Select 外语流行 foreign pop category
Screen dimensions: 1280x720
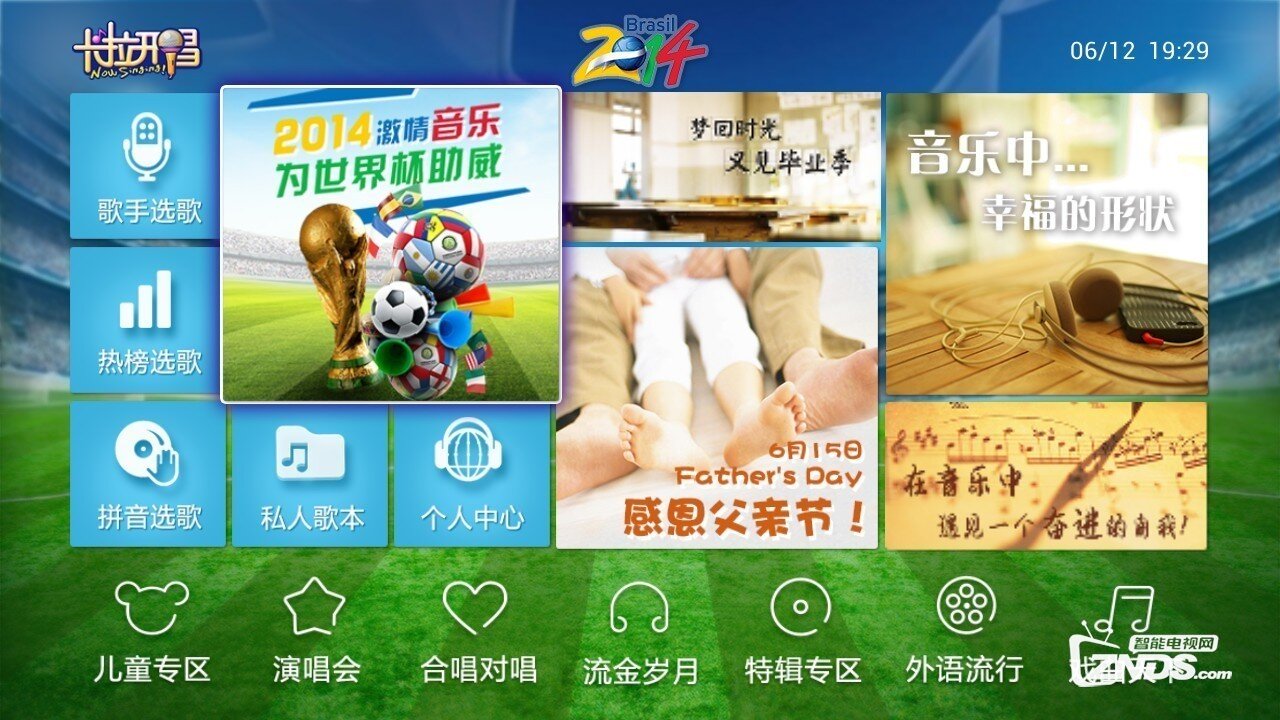click(965, 632)
